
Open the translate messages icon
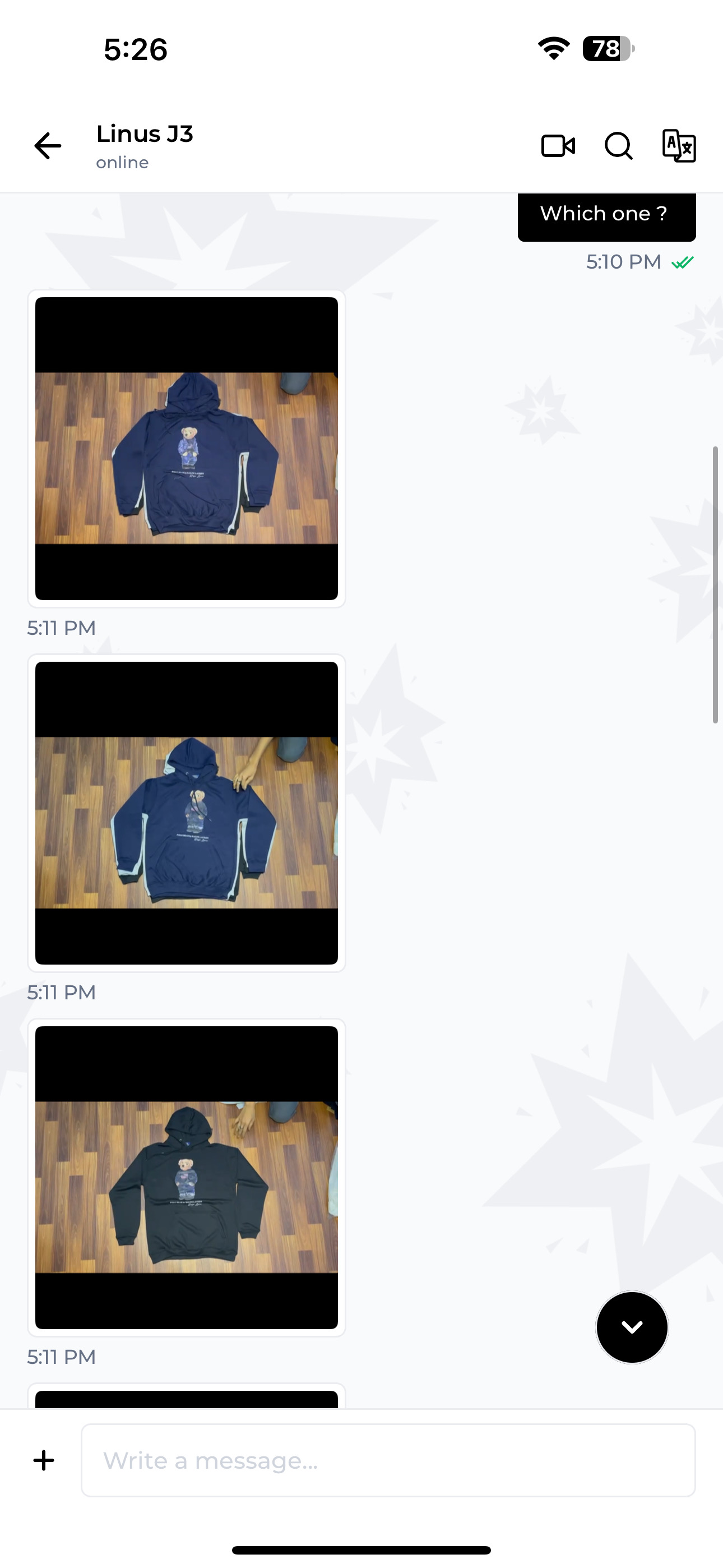coord(679,146)
